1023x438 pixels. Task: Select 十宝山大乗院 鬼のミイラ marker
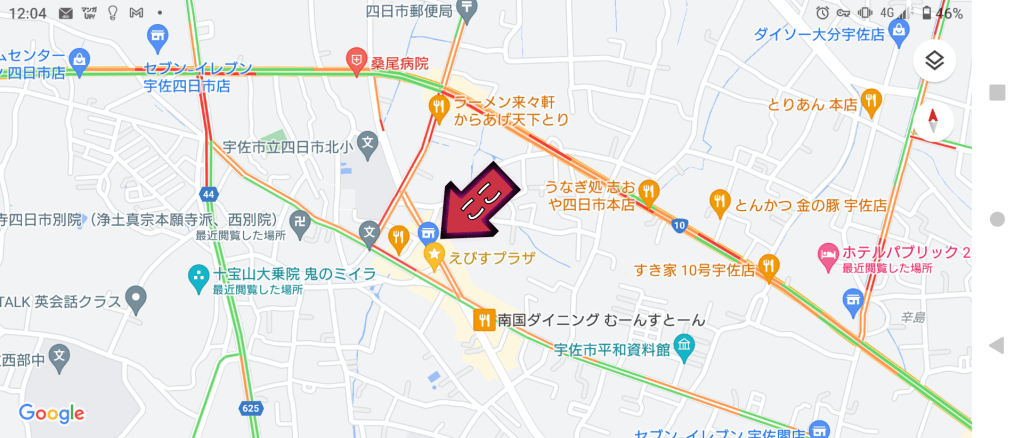tap(199, 274)
